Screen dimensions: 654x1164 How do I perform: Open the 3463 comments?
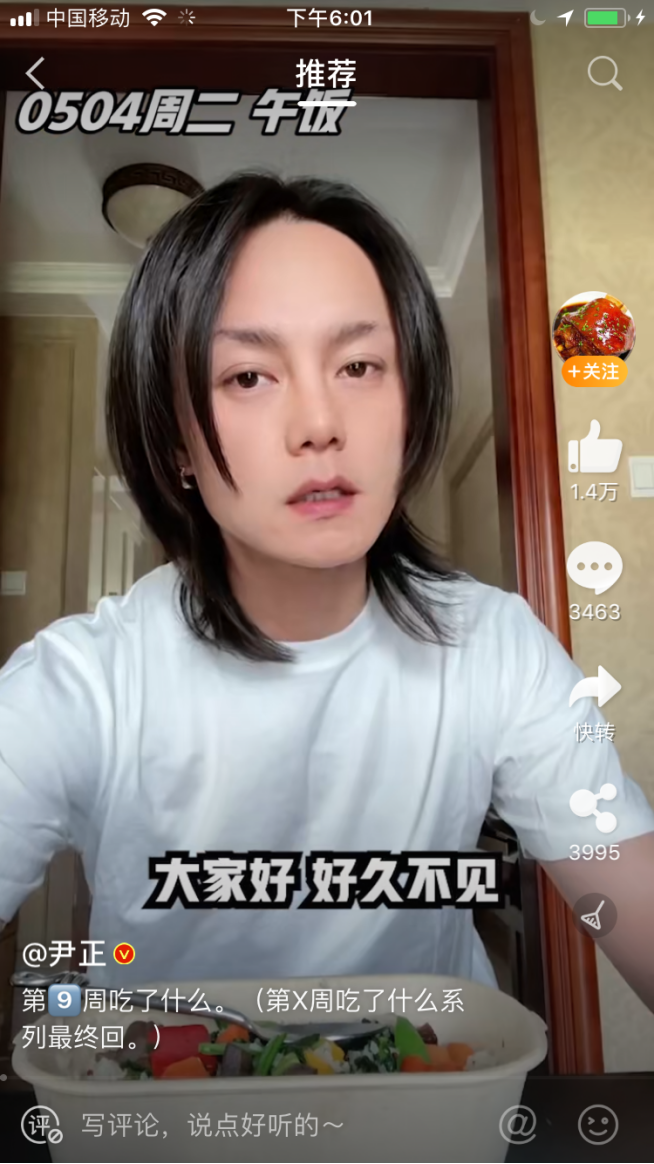595,569
